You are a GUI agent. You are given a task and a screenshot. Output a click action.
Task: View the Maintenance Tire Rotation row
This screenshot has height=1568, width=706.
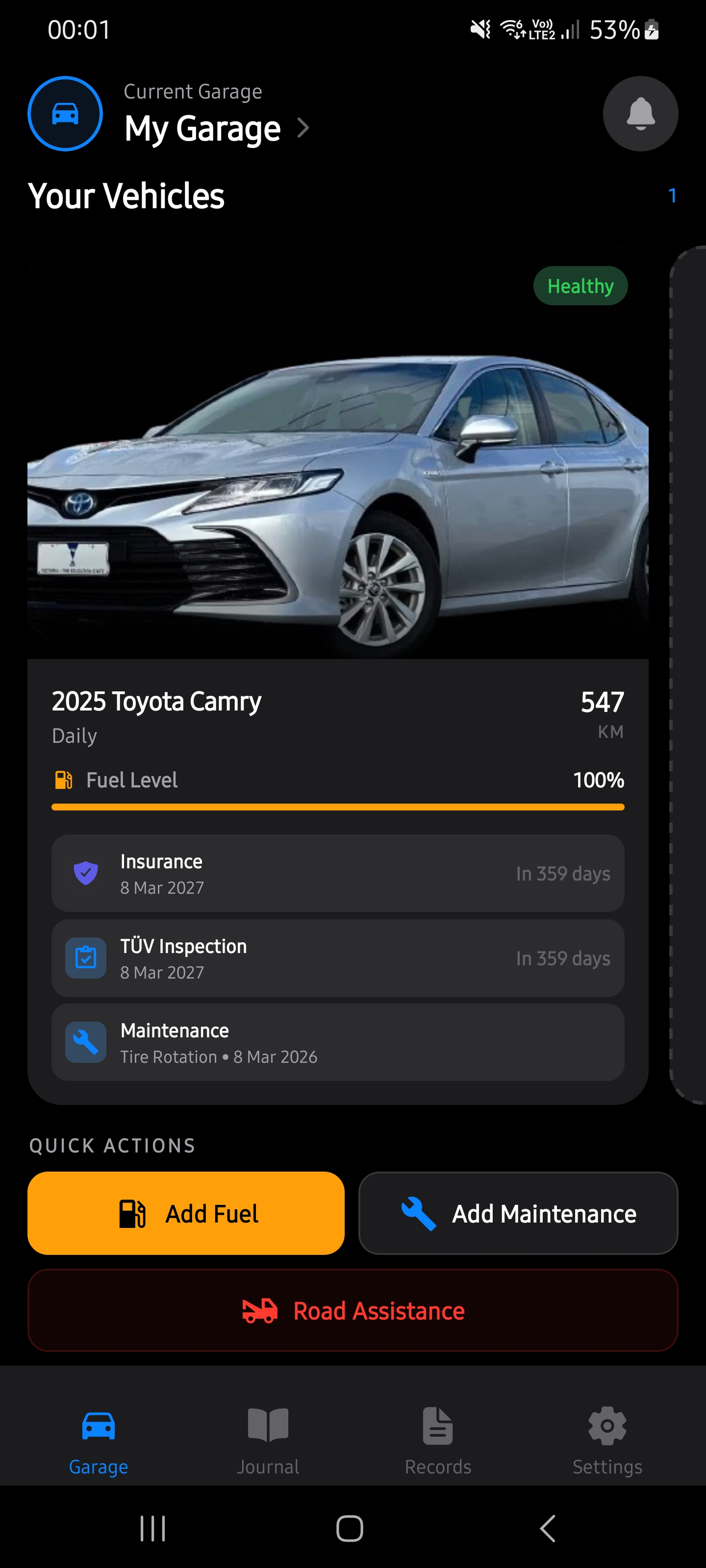pyautogui.click(x=337, y=1043)
